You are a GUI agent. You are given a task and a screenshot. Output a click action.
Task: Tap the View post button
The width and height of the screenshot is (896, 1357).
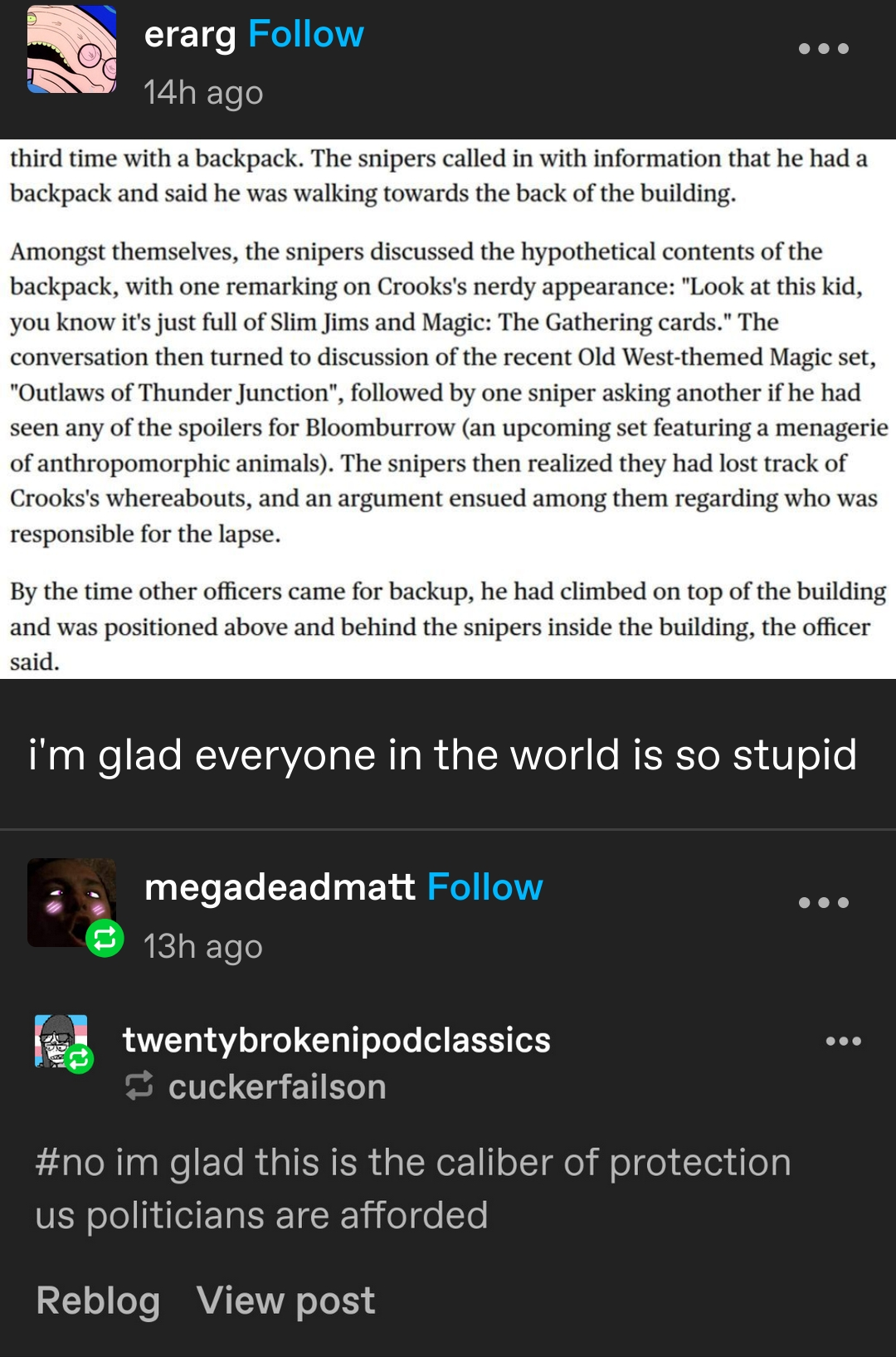[x=285, y=1300]
